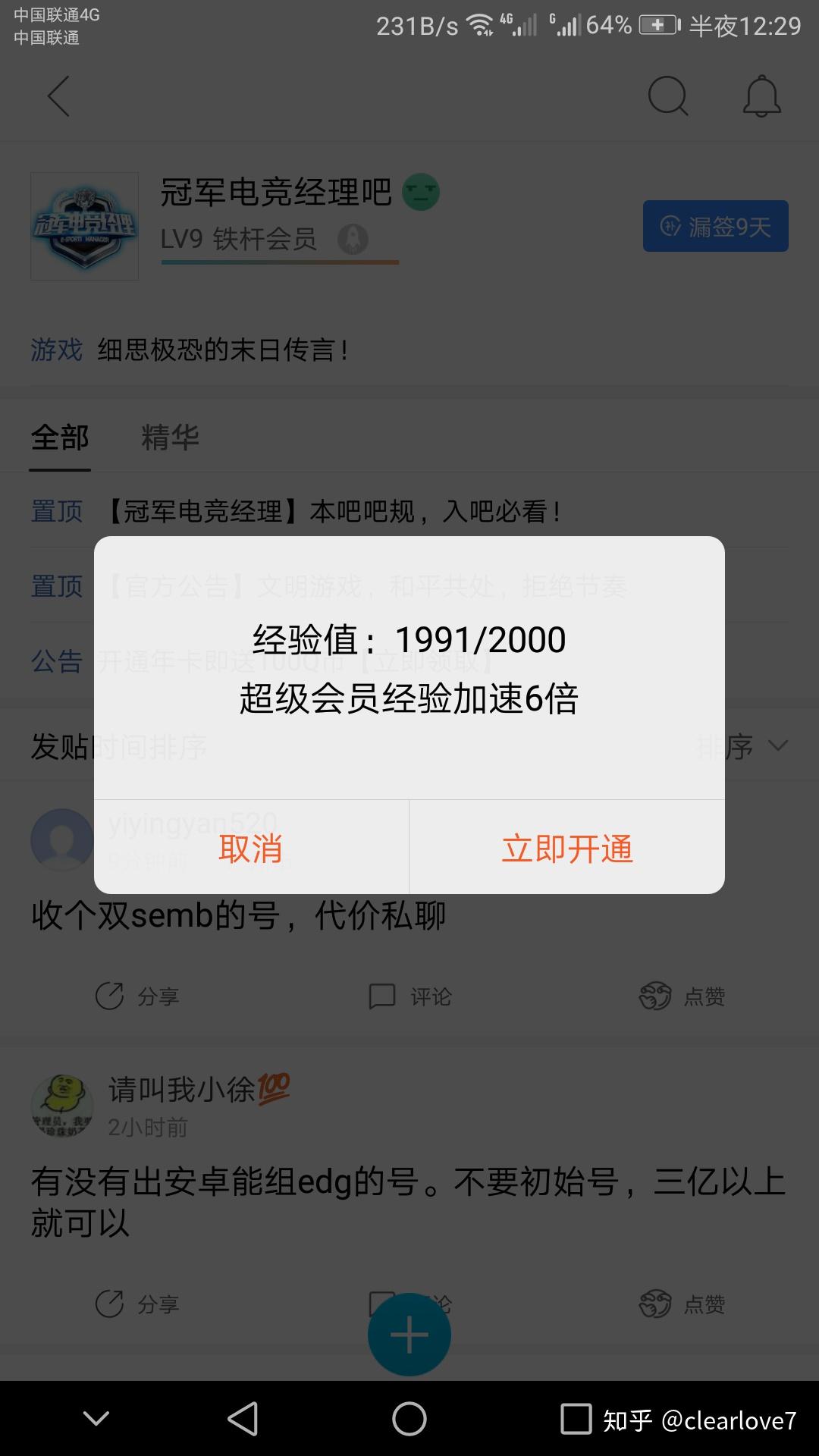The image size is (819, 1456).
Task: Go back with the top-left arrow
Action: click(x=58, y=96)
